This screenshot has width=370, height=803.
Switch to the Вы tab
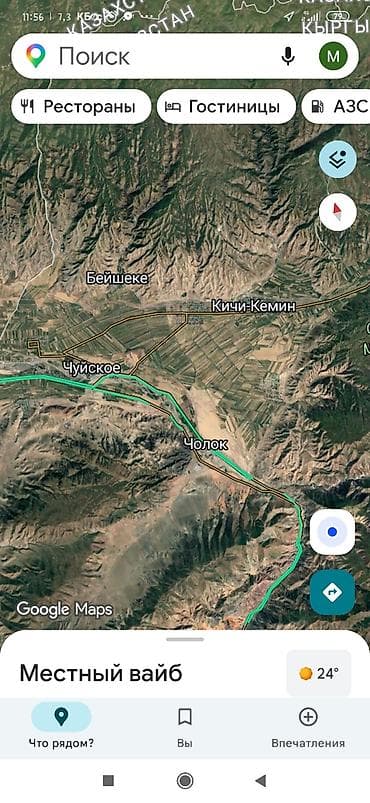[x=185, y=726]
